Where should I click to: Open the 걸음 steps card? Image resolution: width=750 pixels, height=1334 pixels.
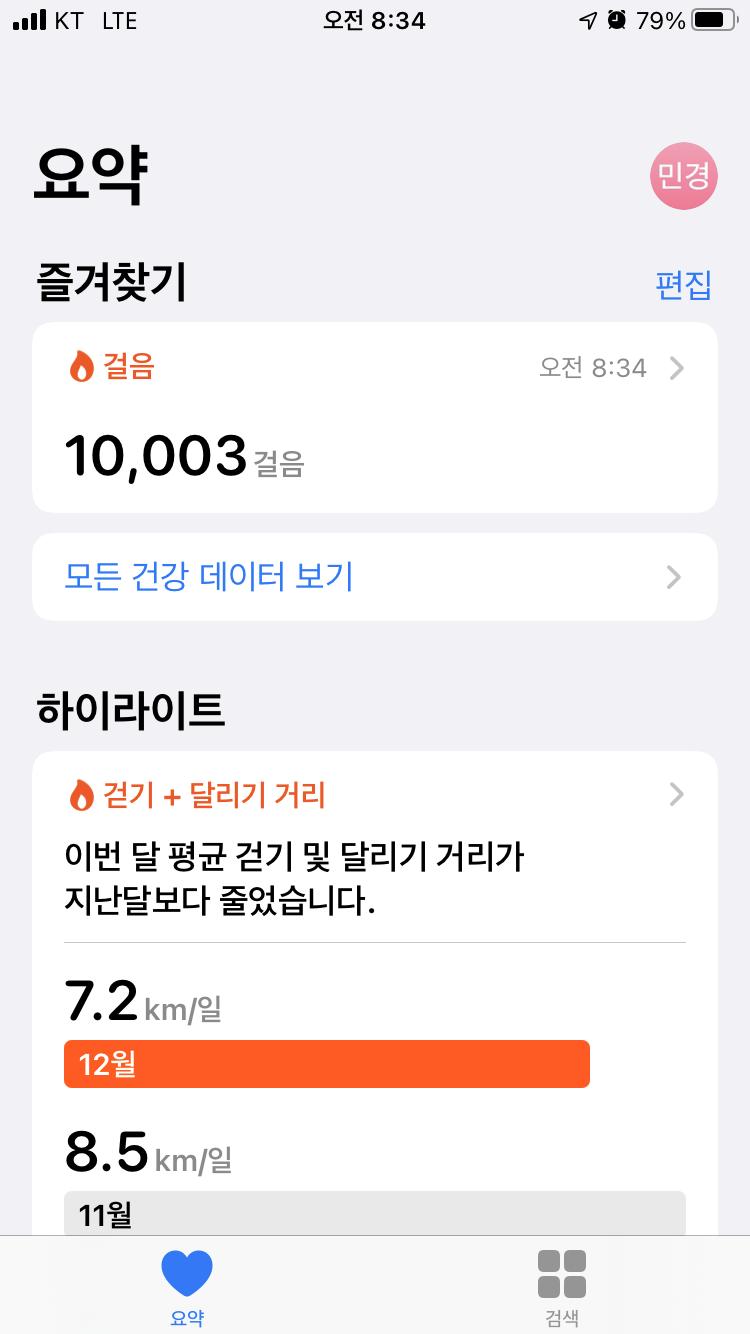[374, 416]
